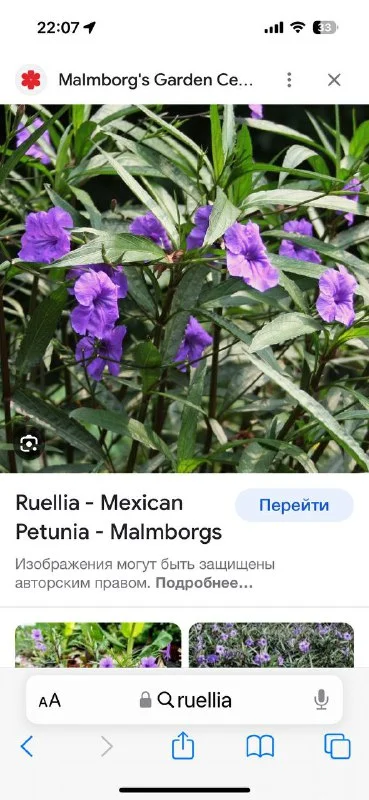Close the image preview
The height and width of the screenshot is (800, 369).
pos(334,80)
